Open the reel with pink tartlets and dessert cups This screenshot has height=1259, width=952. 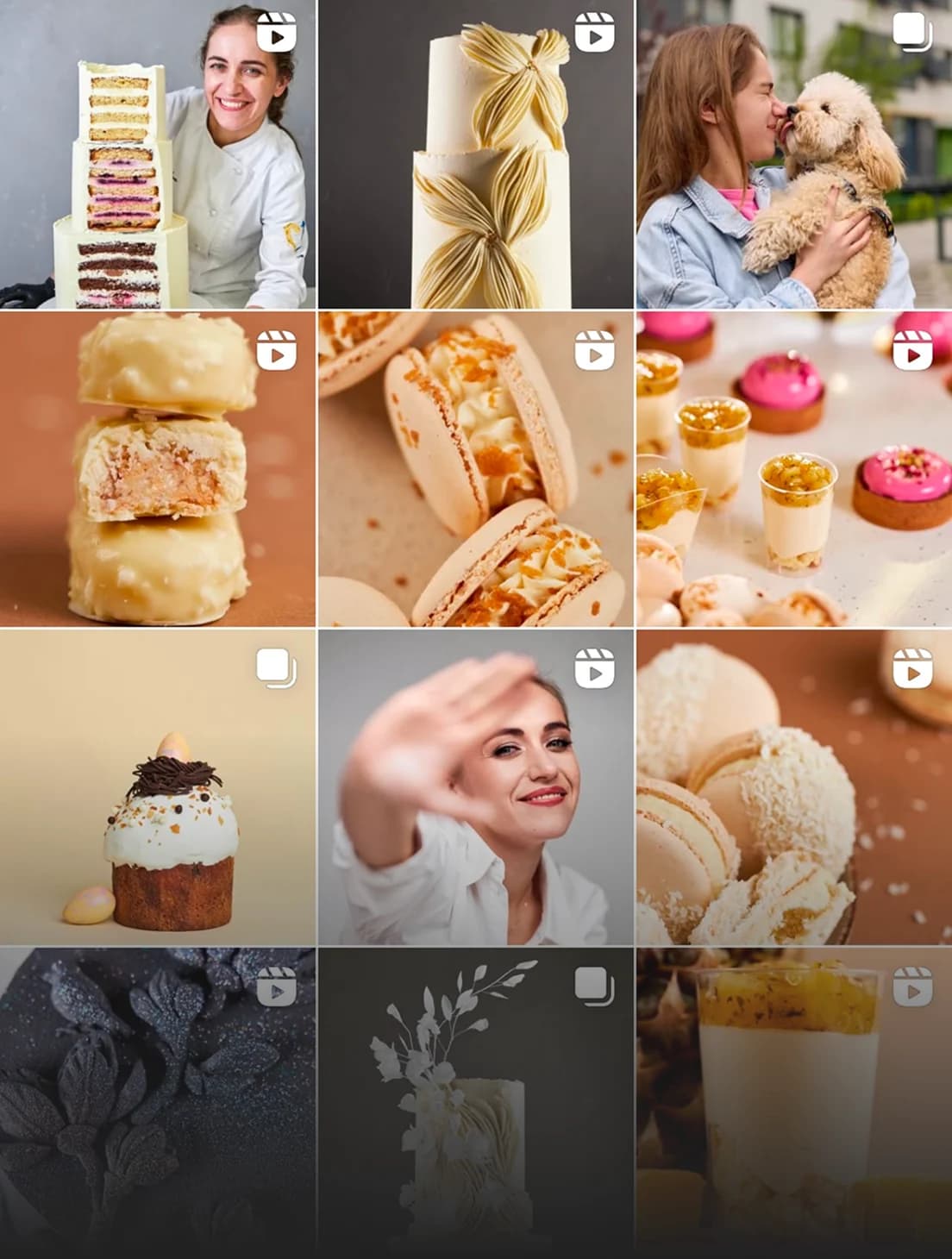(794, 470)
